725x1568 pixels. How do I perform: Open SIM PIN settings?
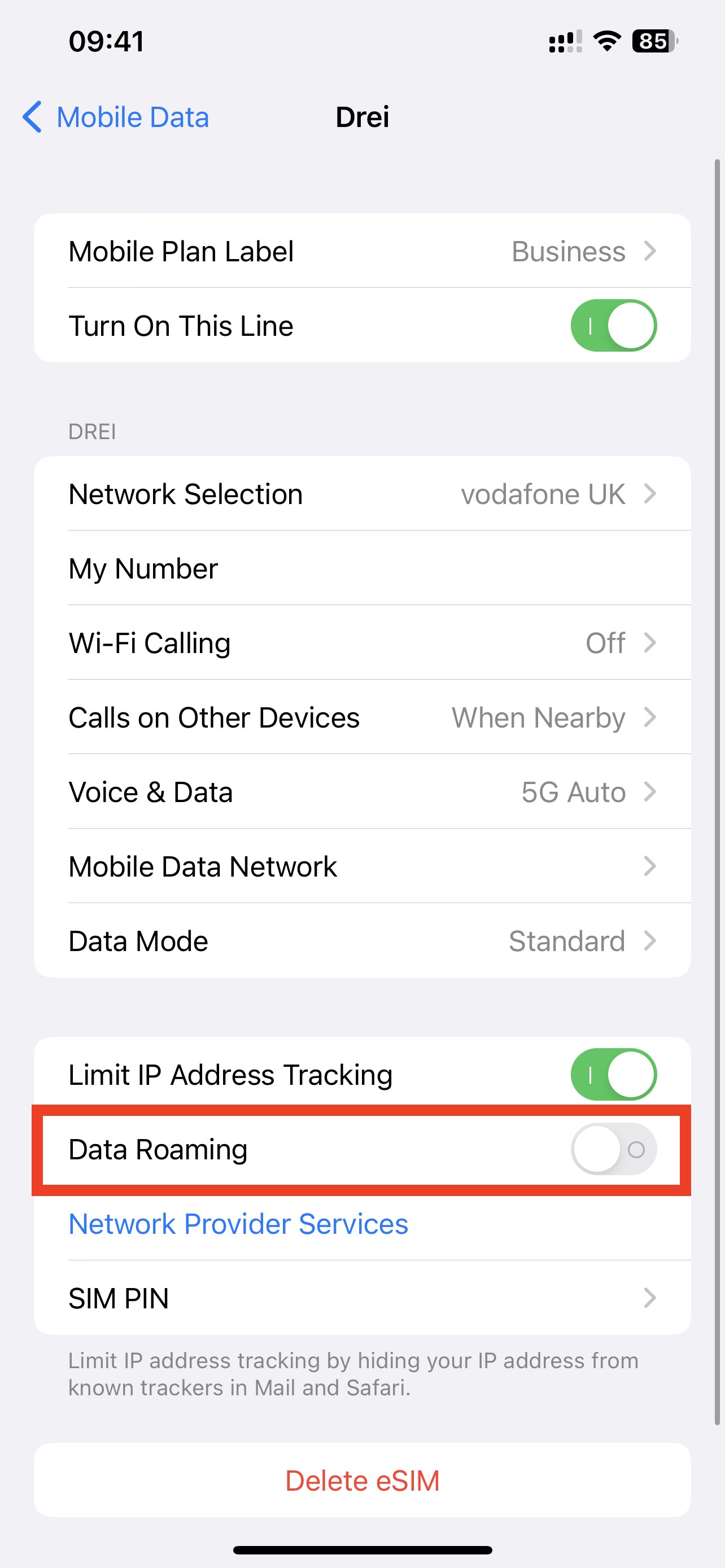pos(362,1298)
